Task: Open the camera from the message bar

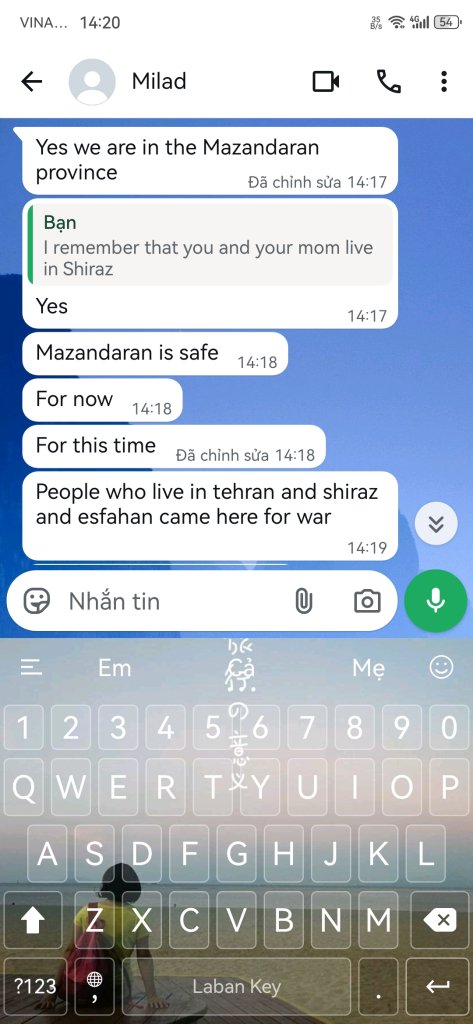Action: pyautogui.click(x=367, y=601)
